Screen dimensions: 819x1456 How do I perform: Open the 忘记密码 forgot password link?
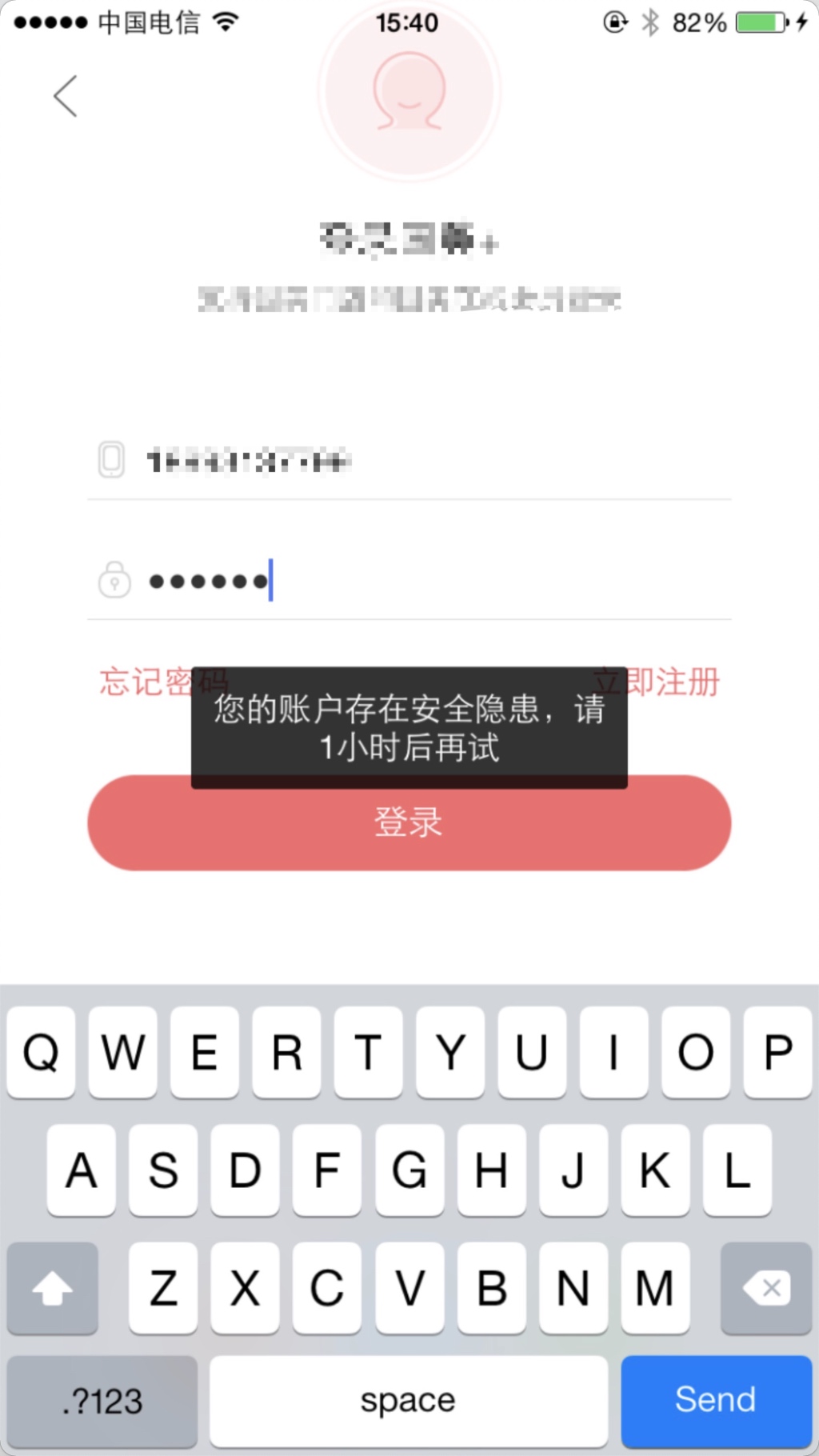point(144,682)
